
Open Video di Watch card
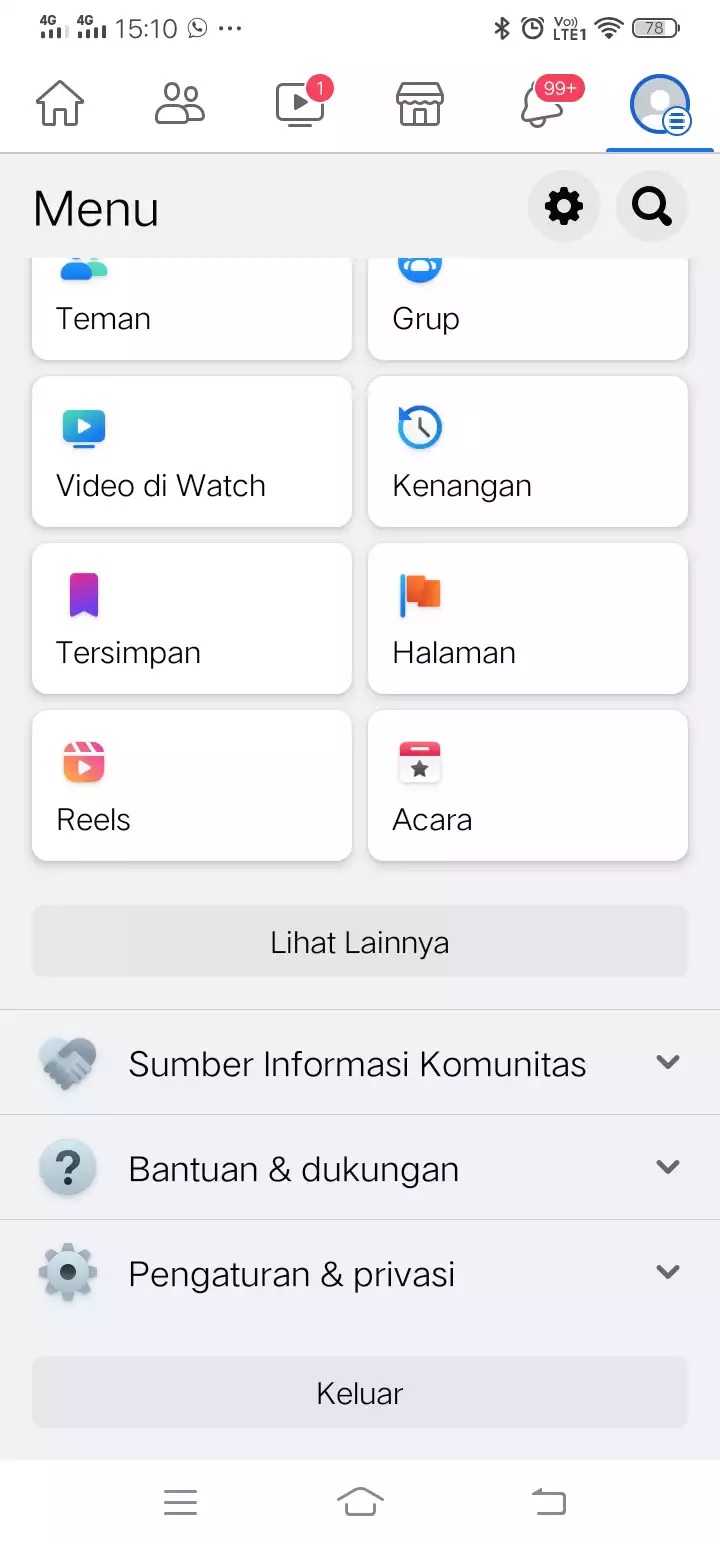(192, 452)
